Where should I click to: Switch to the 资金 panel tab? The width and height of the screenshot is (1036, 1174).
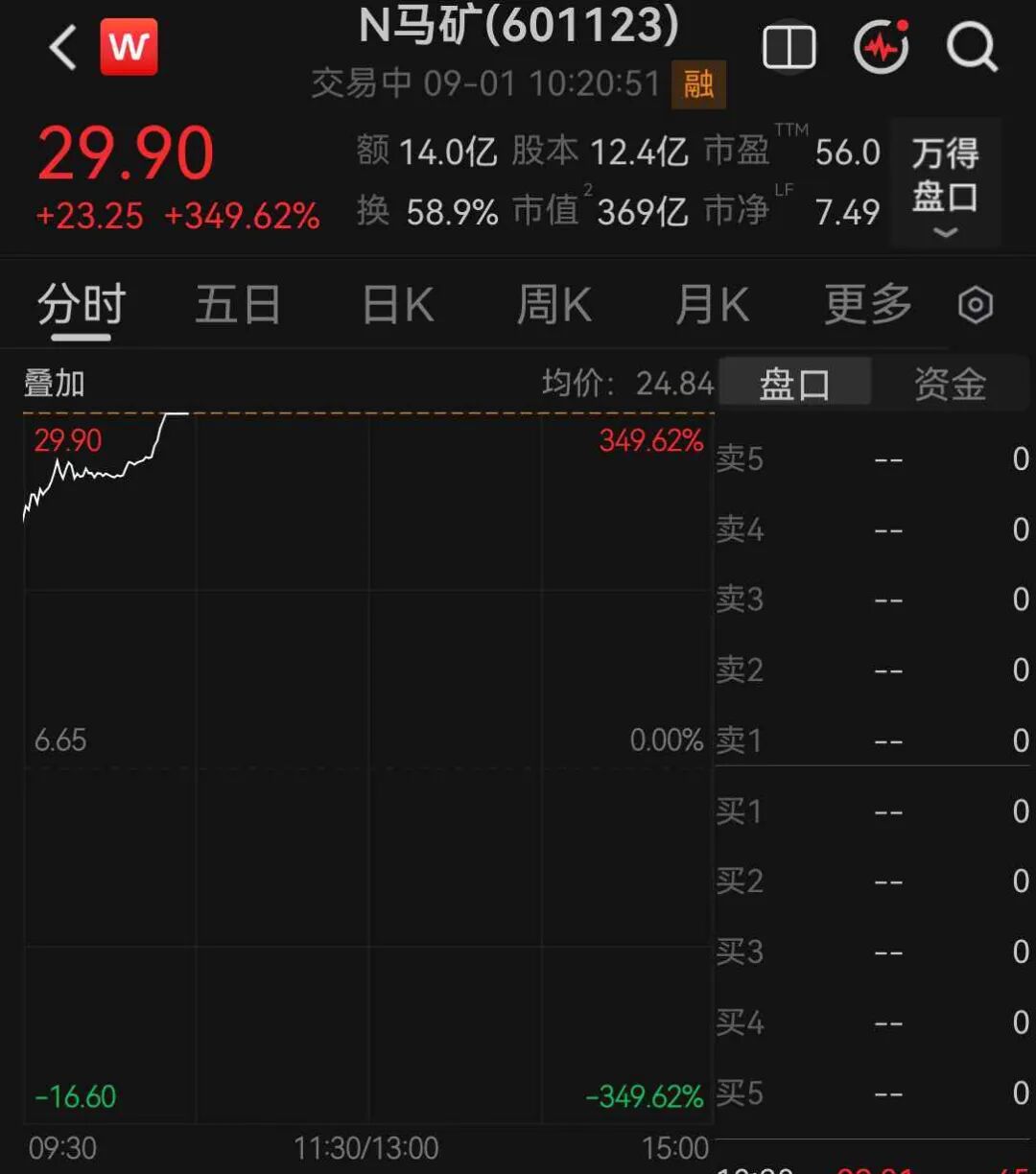click(x=950, y=385)
